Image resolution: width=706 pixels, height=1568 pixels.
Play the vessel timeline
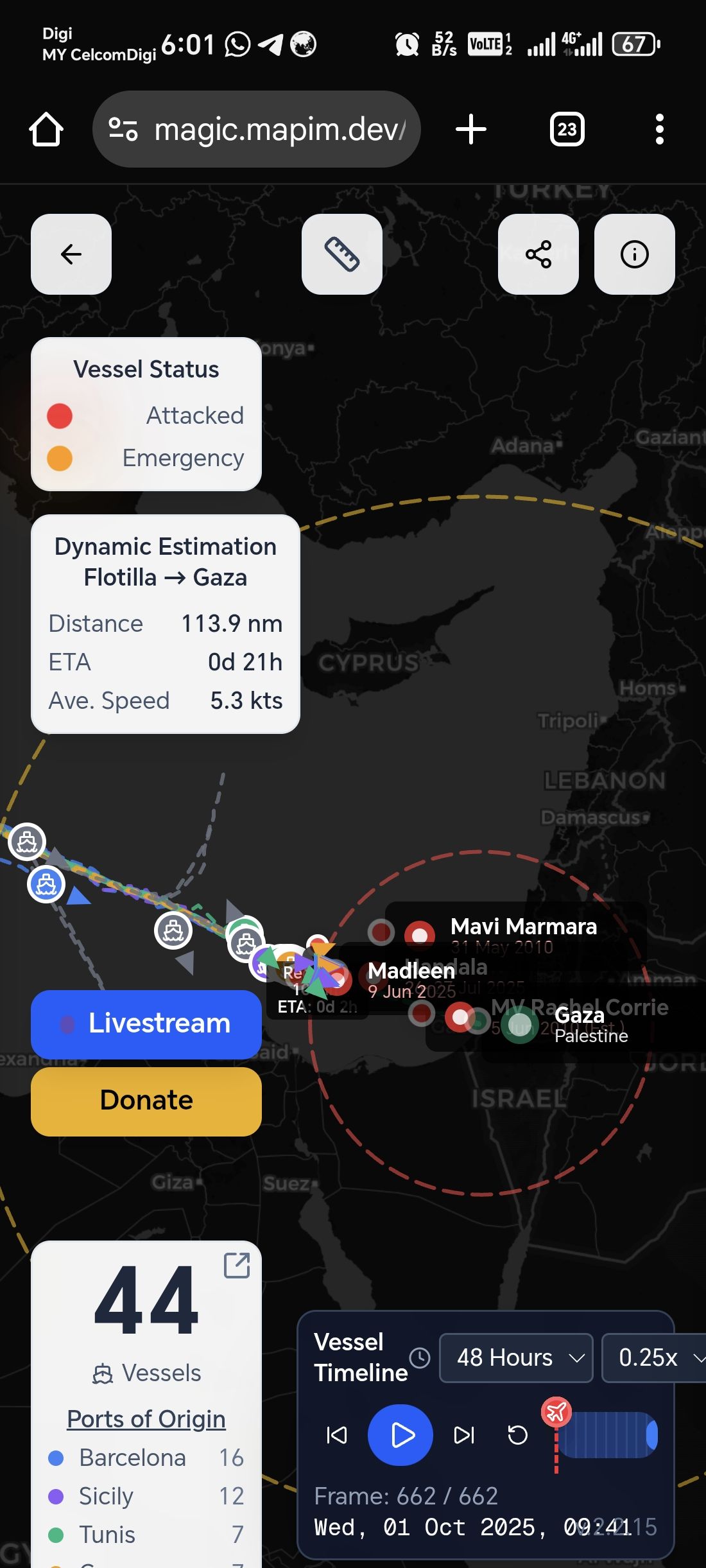click(x=400, y=1434)
